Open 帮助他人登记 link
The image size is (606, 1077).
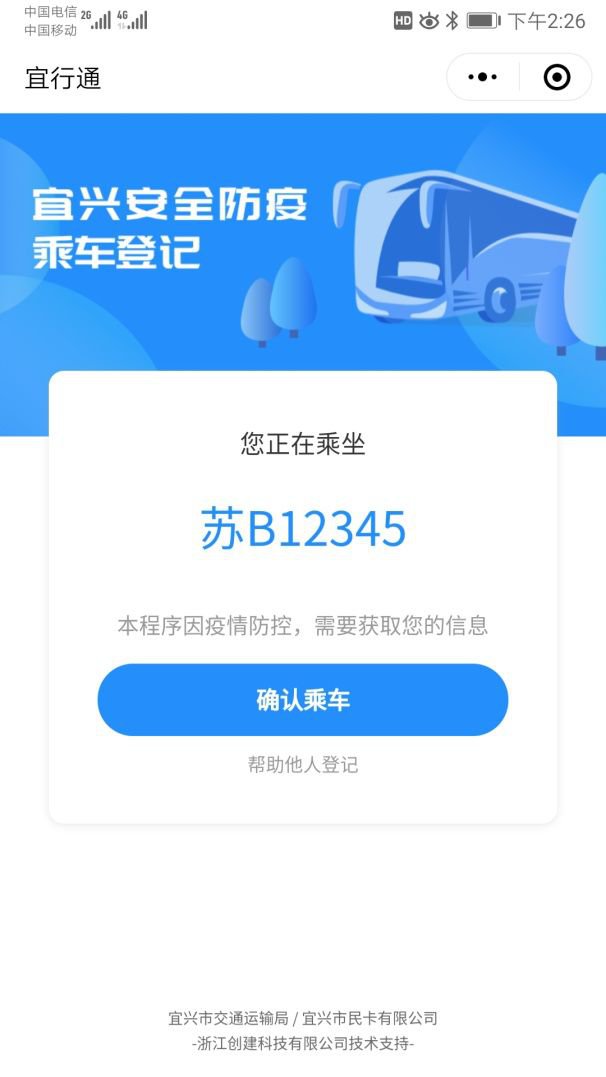coord(303,765)
